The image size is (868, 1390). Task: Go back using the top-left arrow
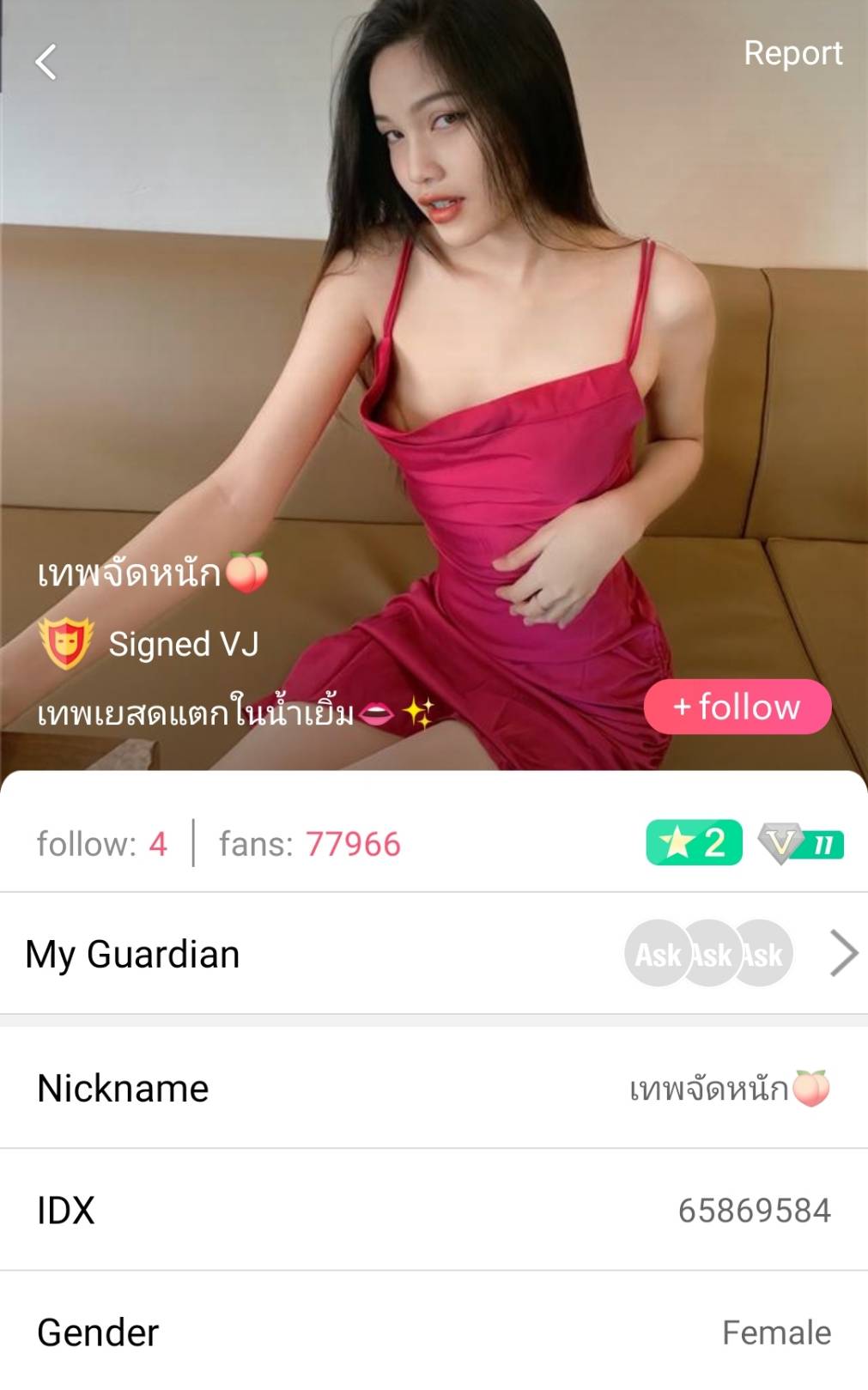46,62
